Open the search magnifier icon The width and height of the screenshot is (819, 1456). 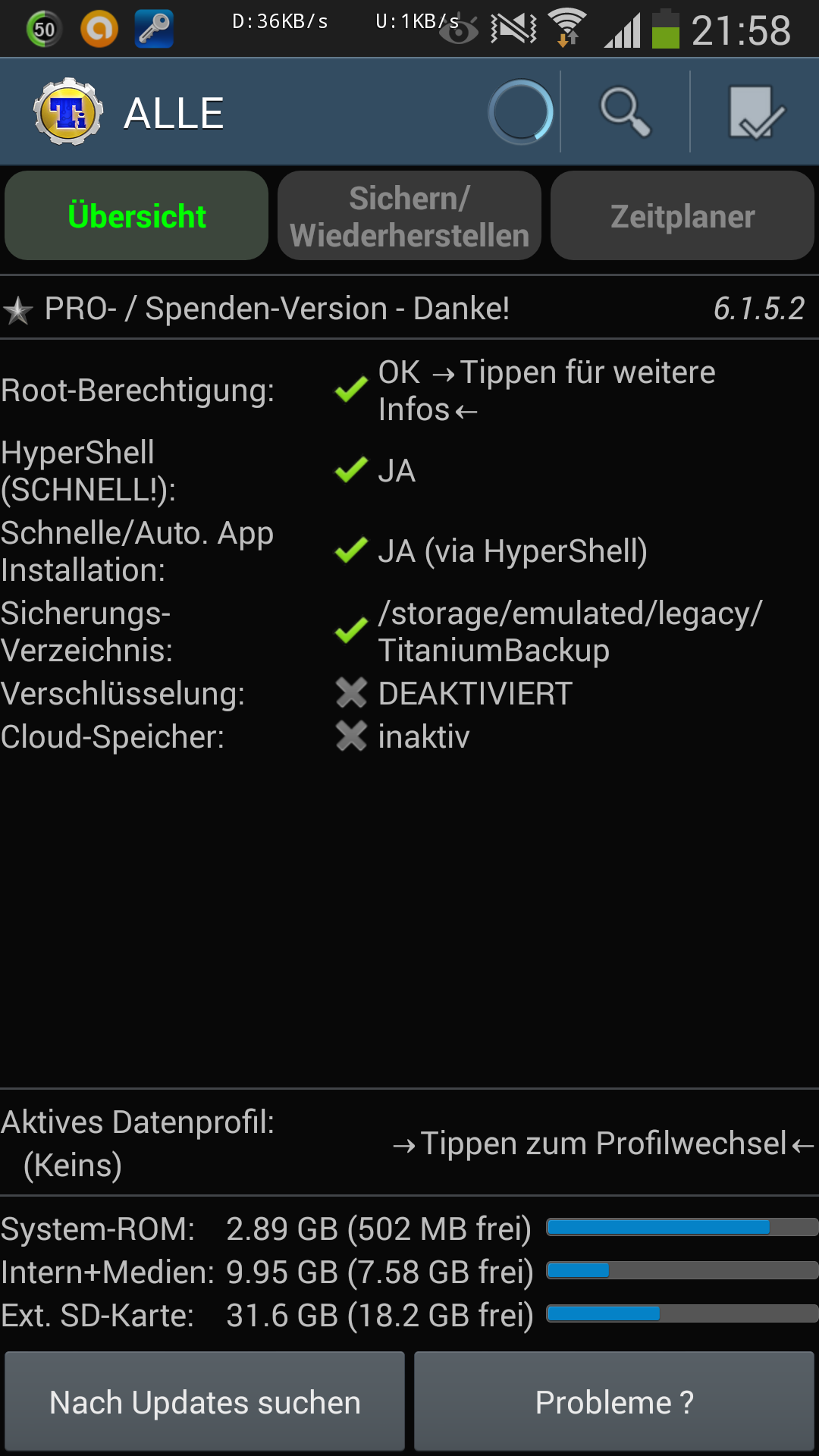tap(625, 112)
